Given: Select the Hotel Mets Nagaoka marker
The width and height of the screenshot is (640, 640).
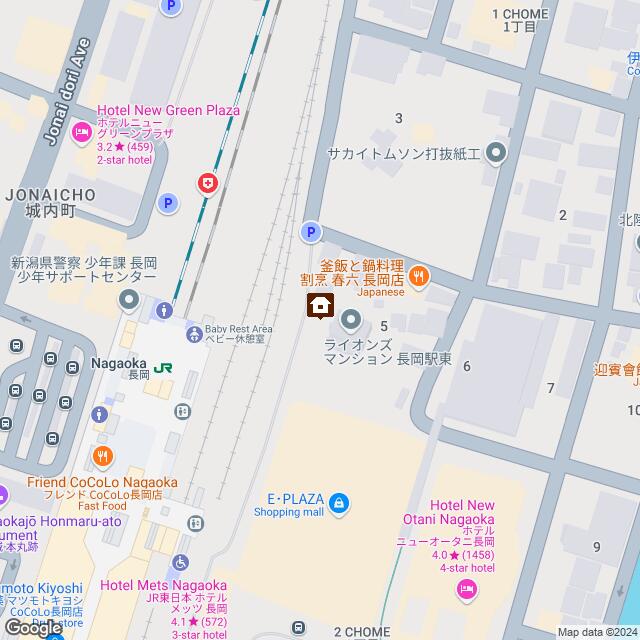Looking at the screenshot, I should click(x=180, y=564).
